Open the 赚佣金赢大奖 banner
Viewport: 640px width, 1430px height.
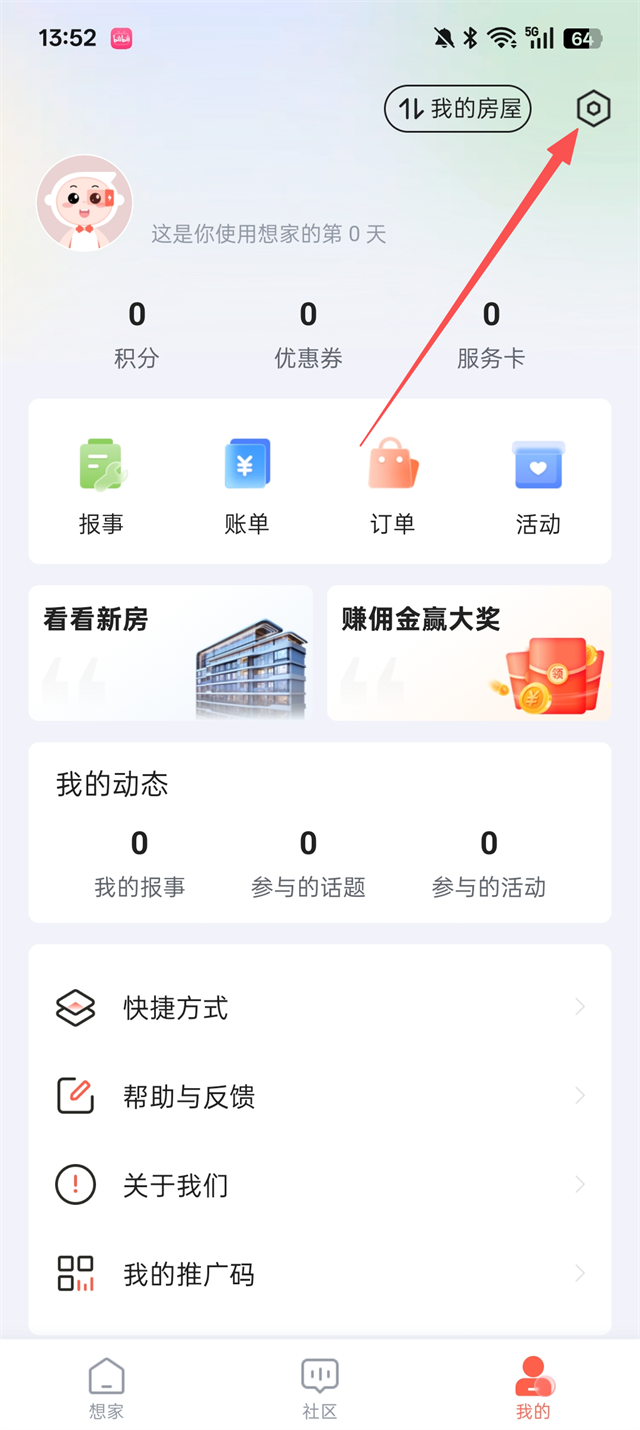click(x=468, y=653)
